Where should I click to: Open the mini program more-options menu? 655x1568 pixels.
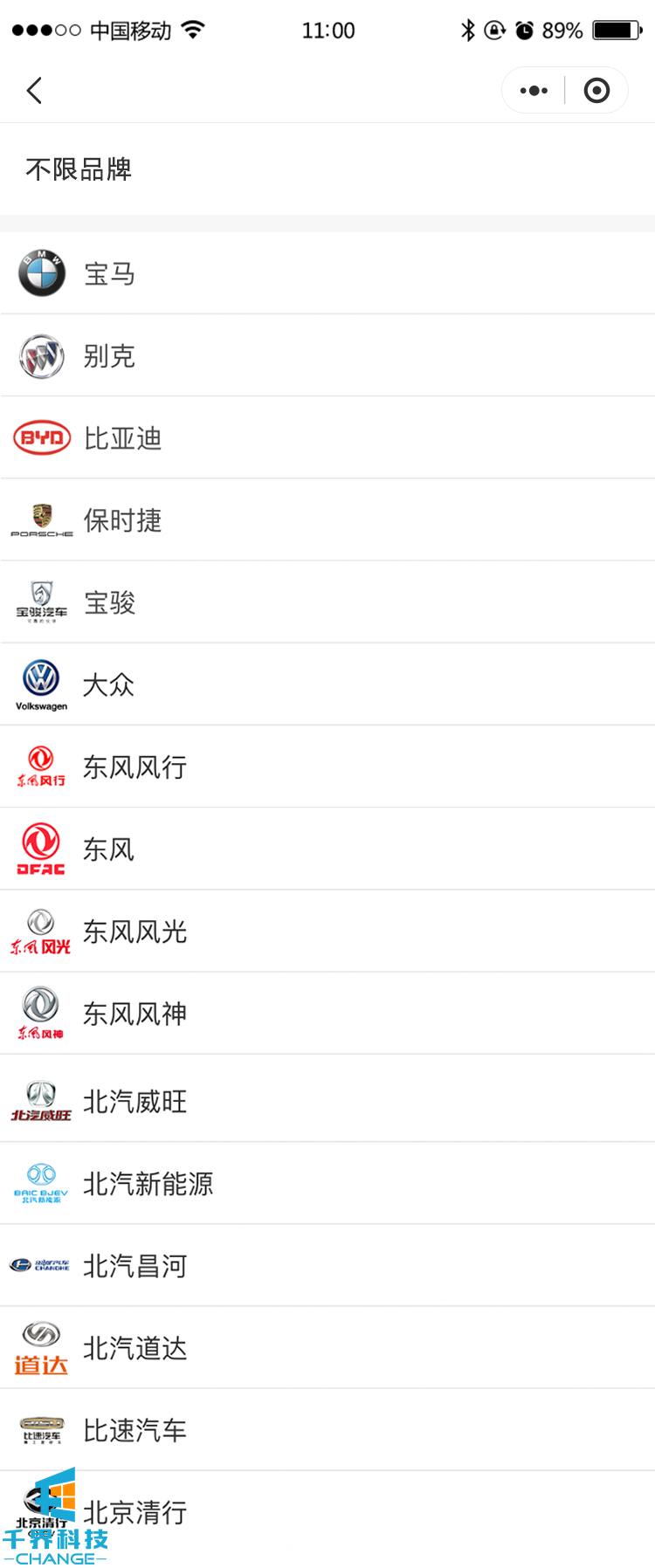(534, 91)
